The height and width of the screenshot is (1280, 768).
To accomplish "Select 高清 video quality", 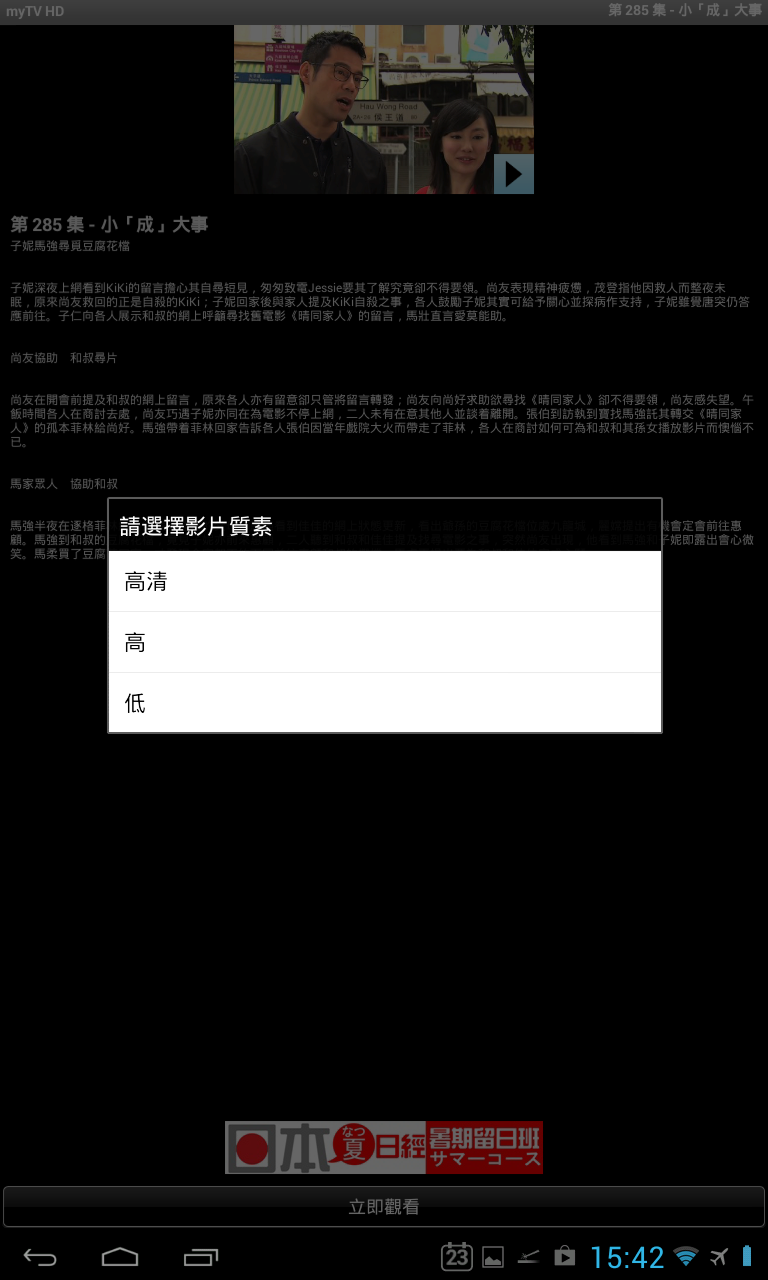I will point(384,581).
